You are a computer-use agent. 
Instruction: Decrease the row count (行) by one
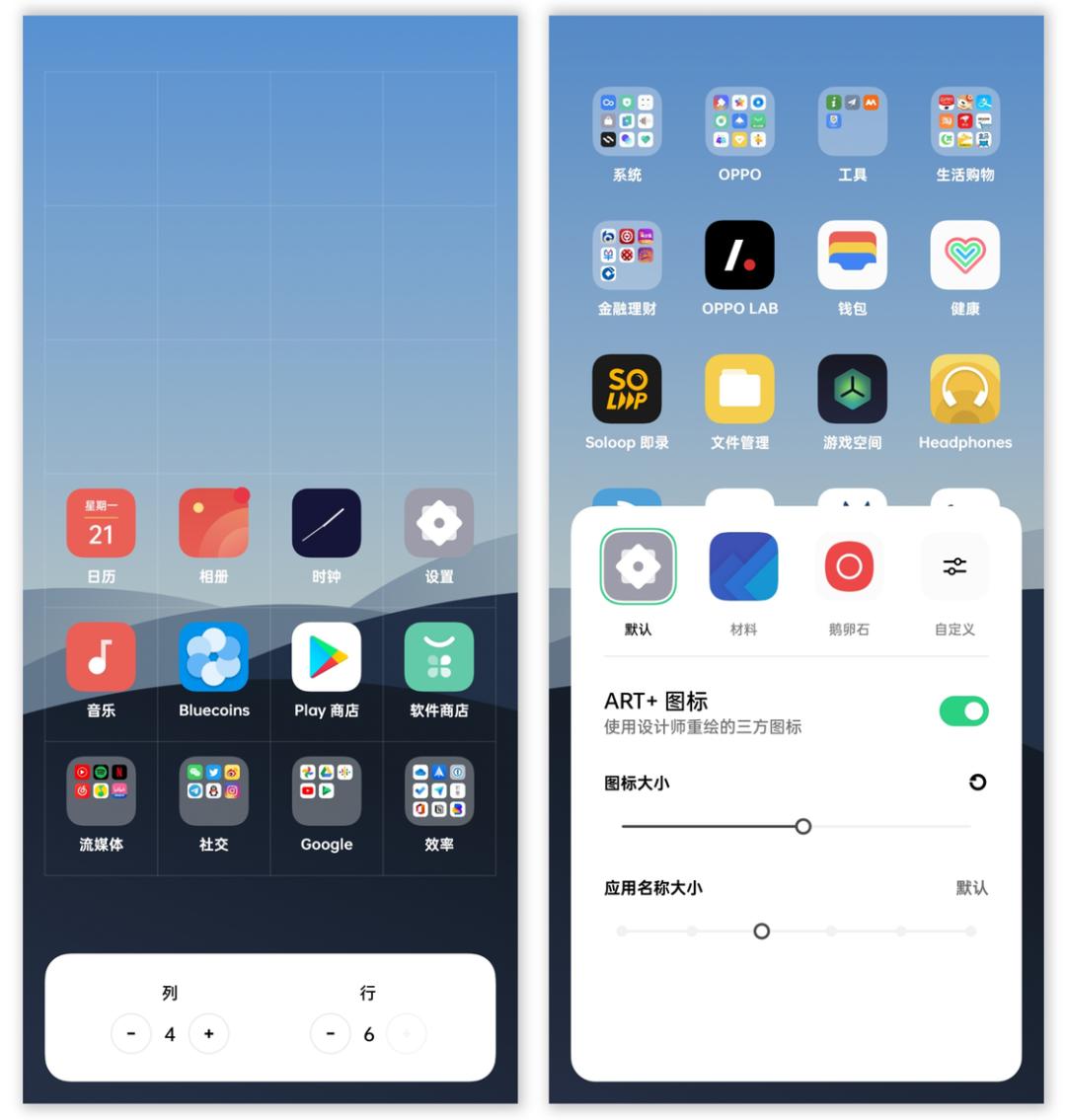click(x=330, y=1033)
